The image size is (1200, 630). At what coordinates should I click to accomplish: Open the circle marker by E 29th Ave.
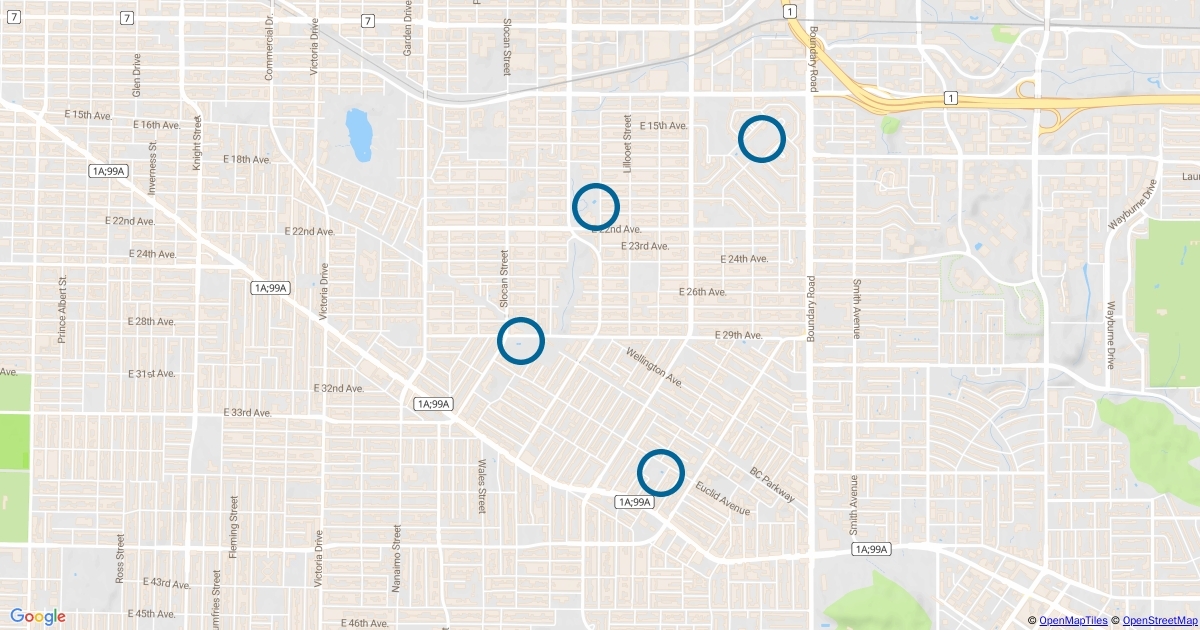(x=521, y=341)
